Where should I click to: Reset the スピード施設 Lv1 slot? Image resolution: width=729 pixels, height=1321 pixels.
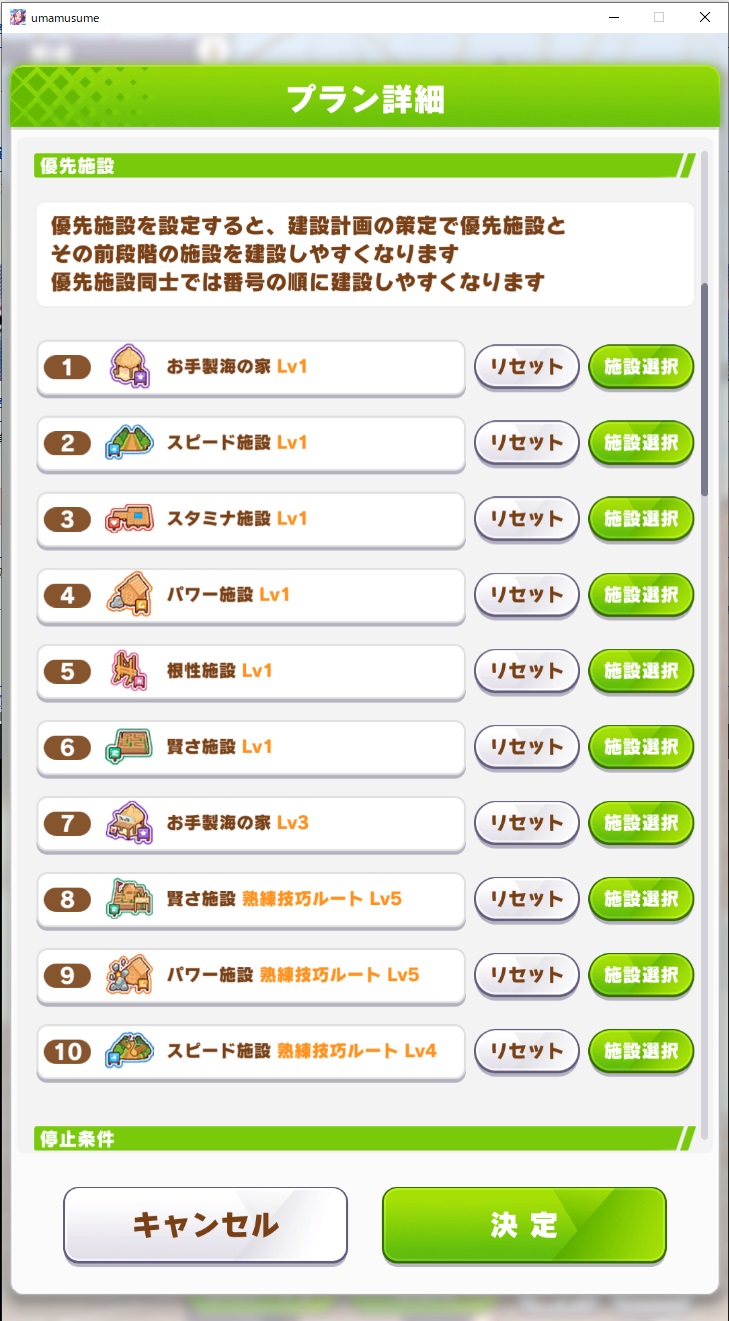click(x=526, y=443)
